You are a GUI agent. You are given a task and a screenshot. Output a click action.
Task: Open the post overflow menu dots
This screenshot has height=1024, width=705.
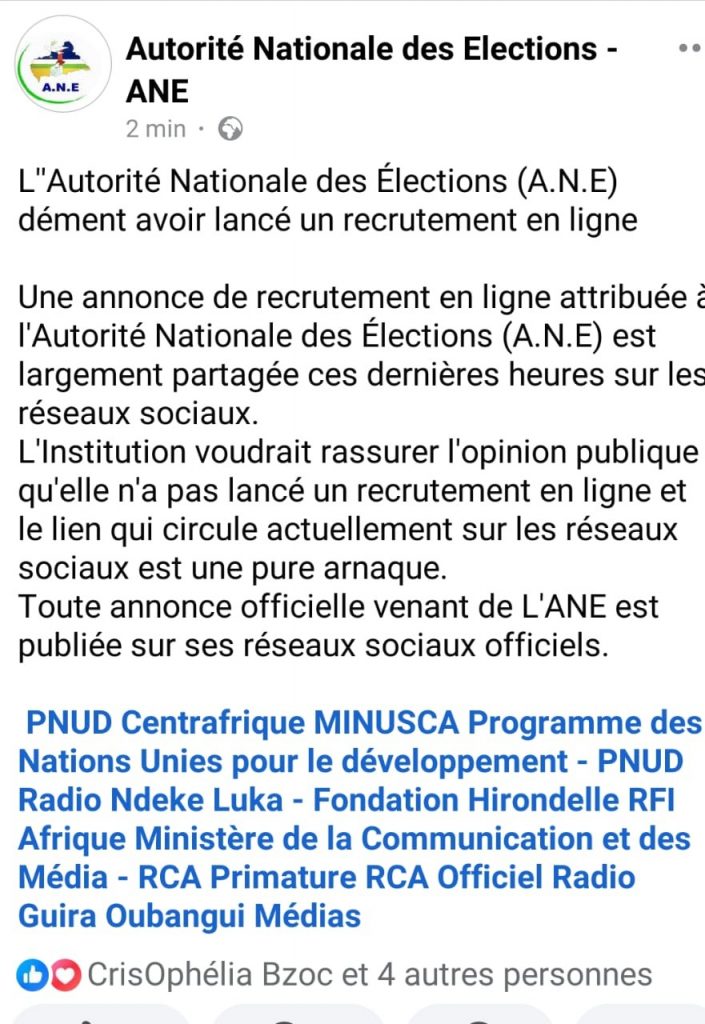[x=689, y=47]
